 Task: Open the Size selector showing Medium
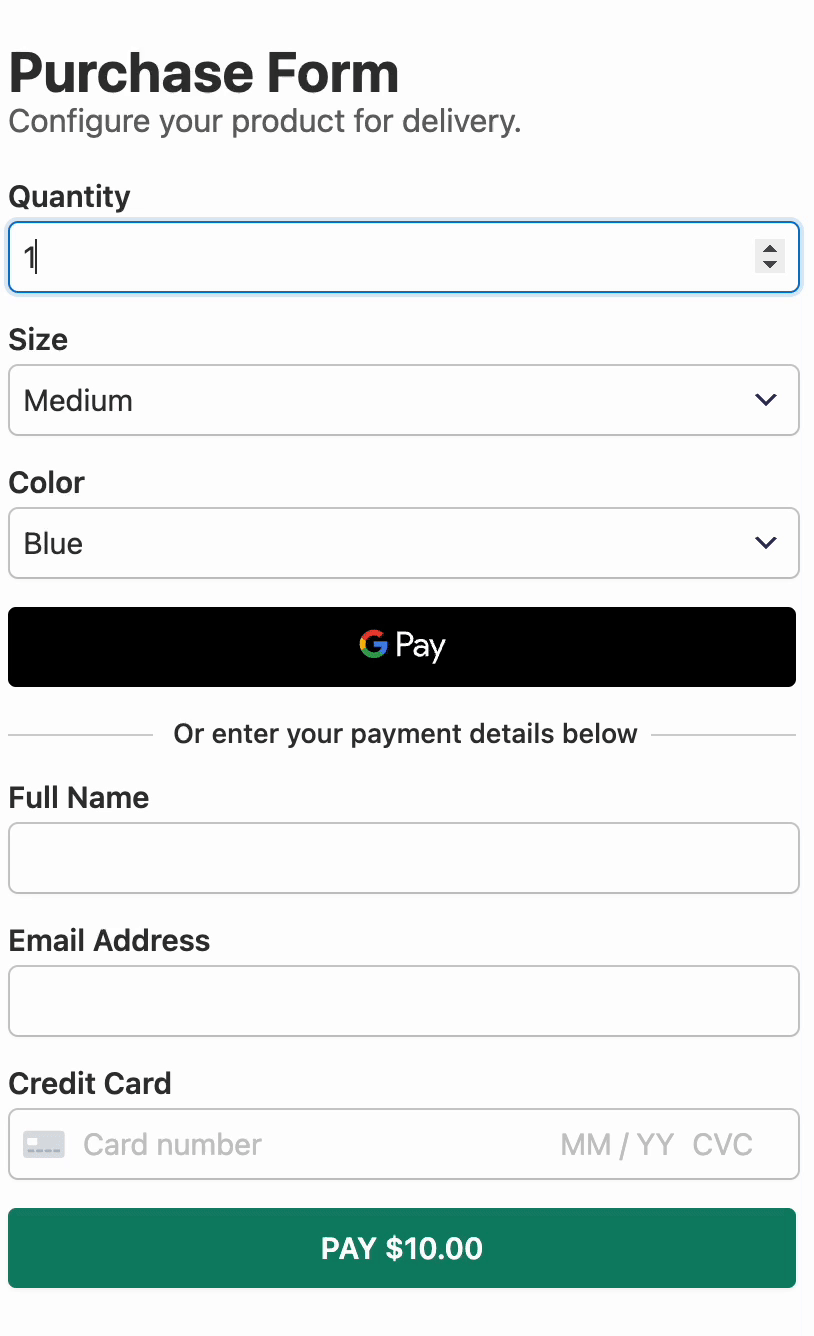(400, 400)
